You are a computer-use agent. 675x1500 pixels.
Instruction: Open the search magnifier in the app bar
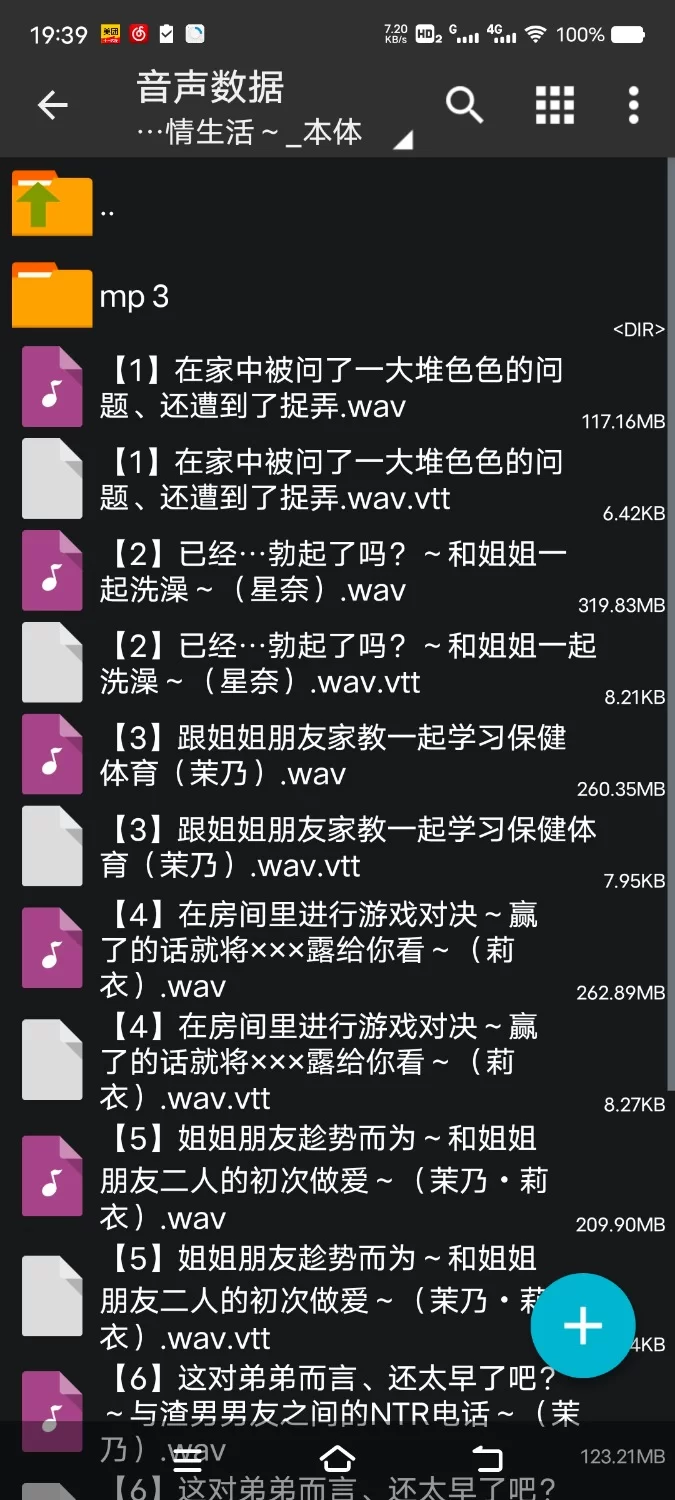pyautogui.click(x=464, y=104)
